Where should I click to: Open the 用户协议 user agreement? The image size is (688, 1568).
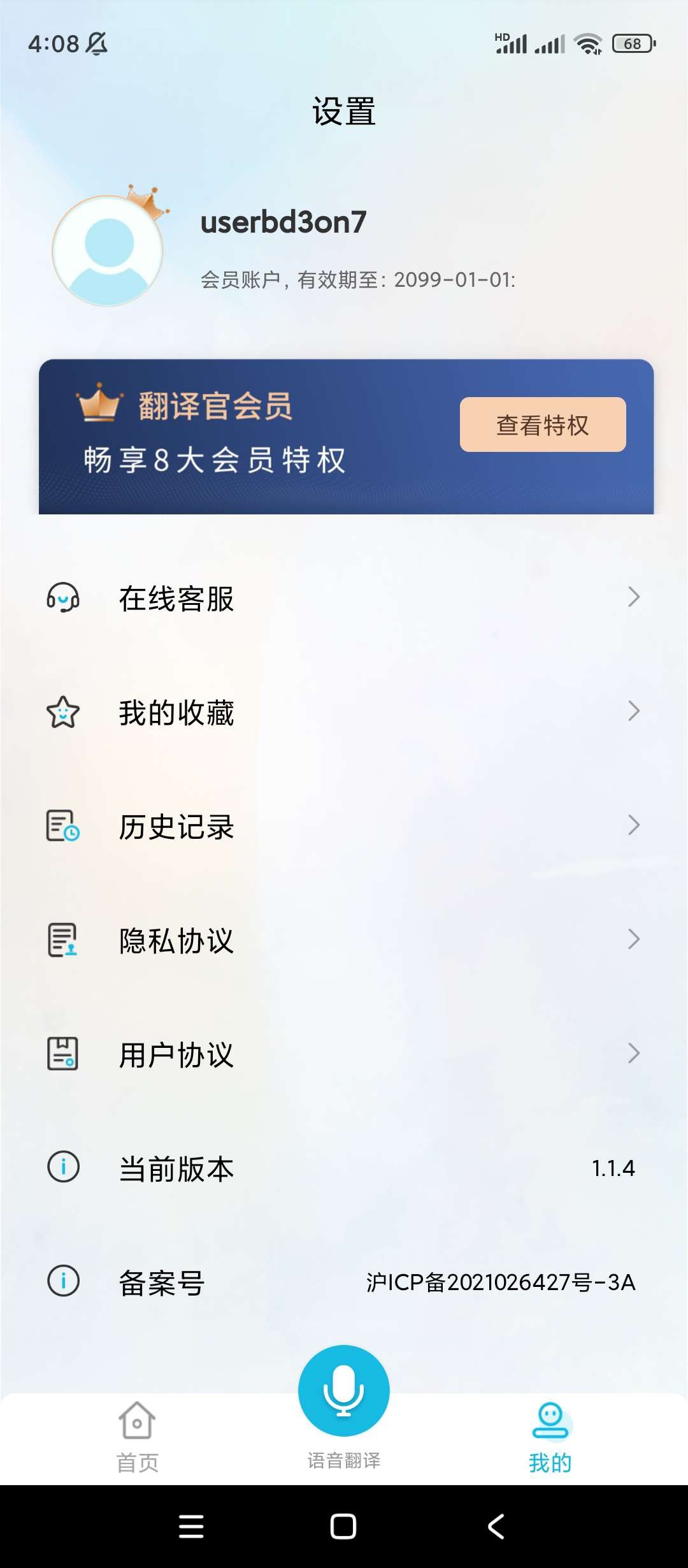click(344, 1054)
